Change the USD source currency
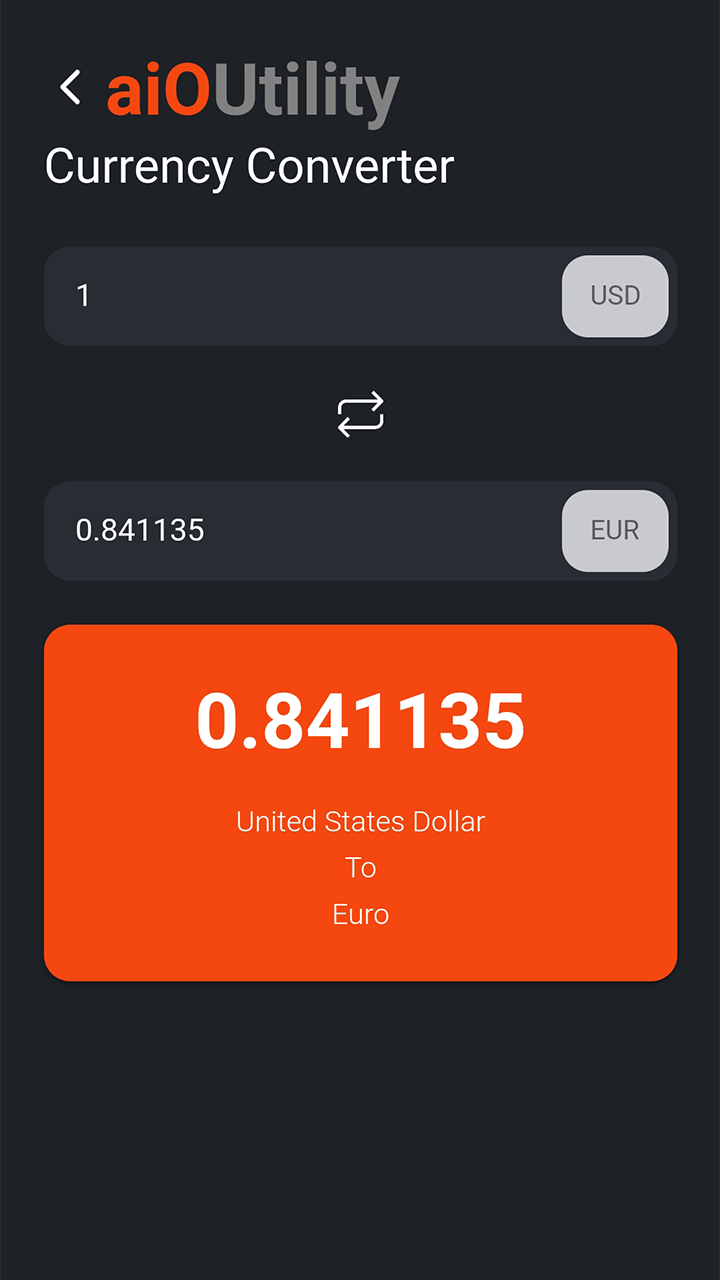Image resolution: width=720 pixels, height=1280 pixels. [615, 296]
